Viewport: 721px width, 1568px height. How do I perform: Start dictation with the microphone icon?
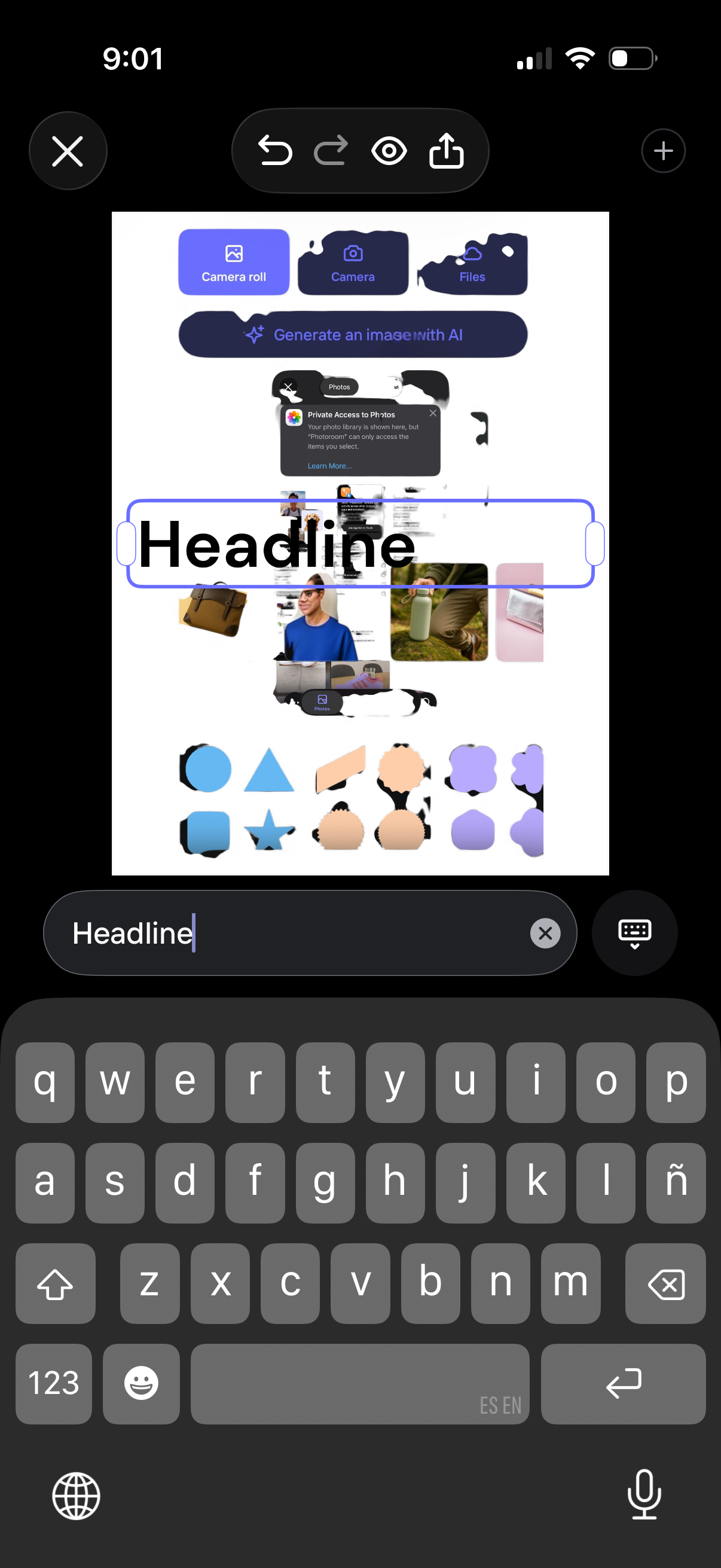644,1494
